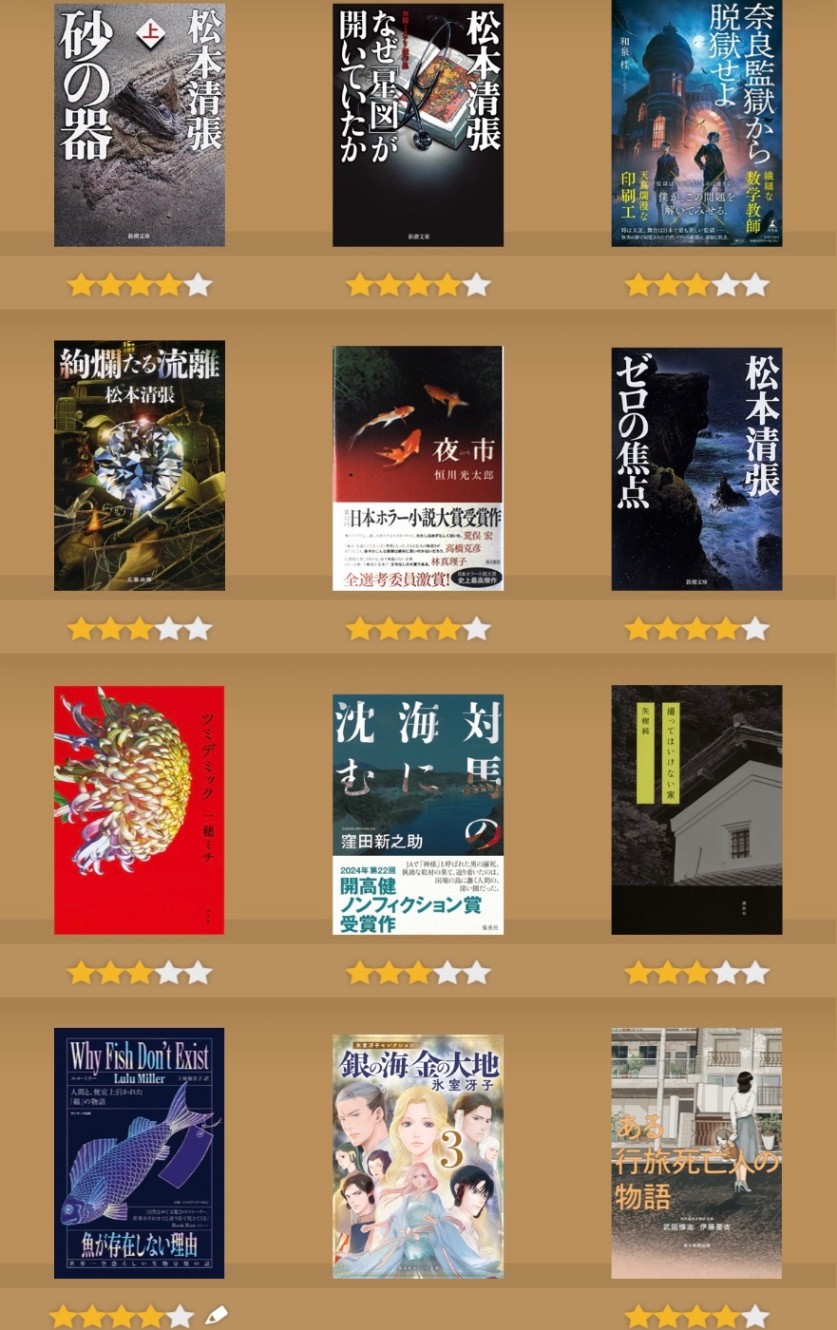Open the red-covered book ツミデミック

139,810
